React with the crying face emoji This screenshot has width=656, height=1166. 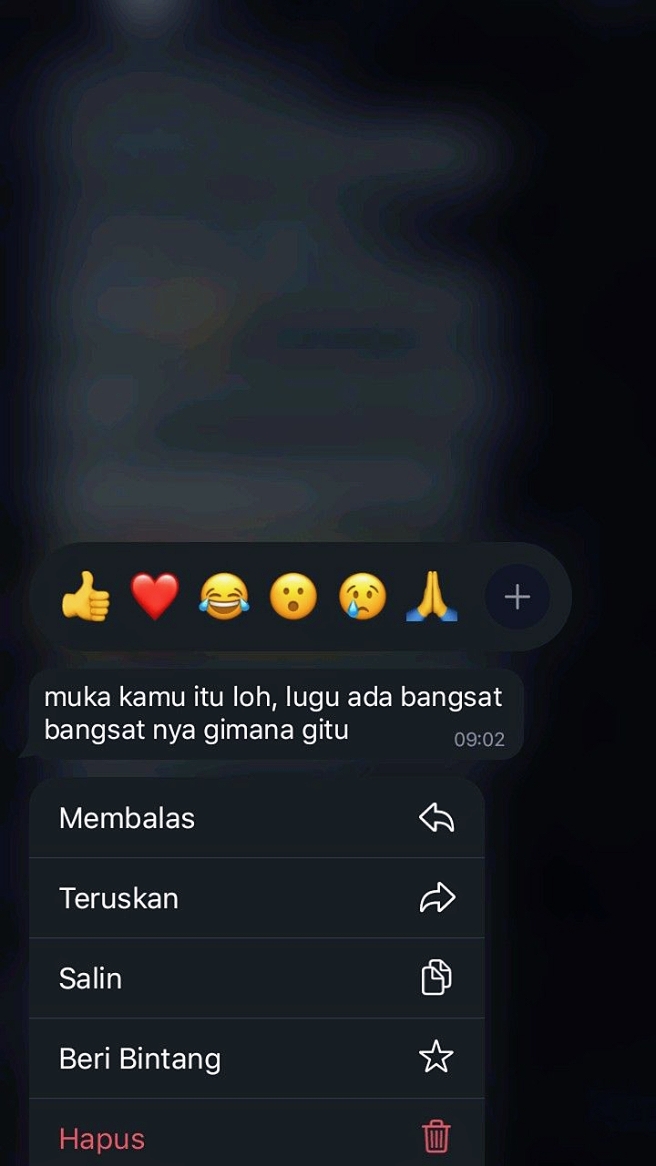[362, 596]
